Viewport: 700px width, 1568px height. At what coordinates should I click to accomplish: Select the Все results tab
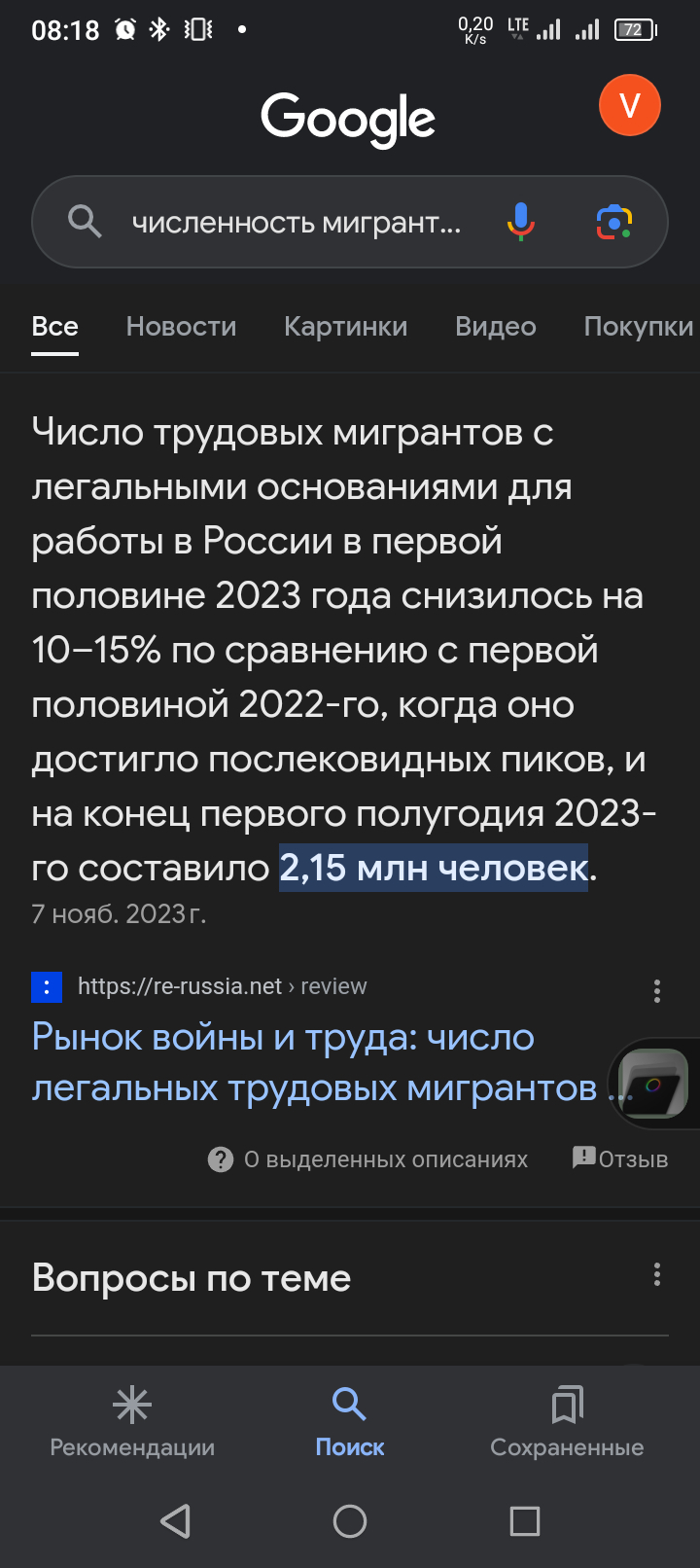click(x=54, y=327)
